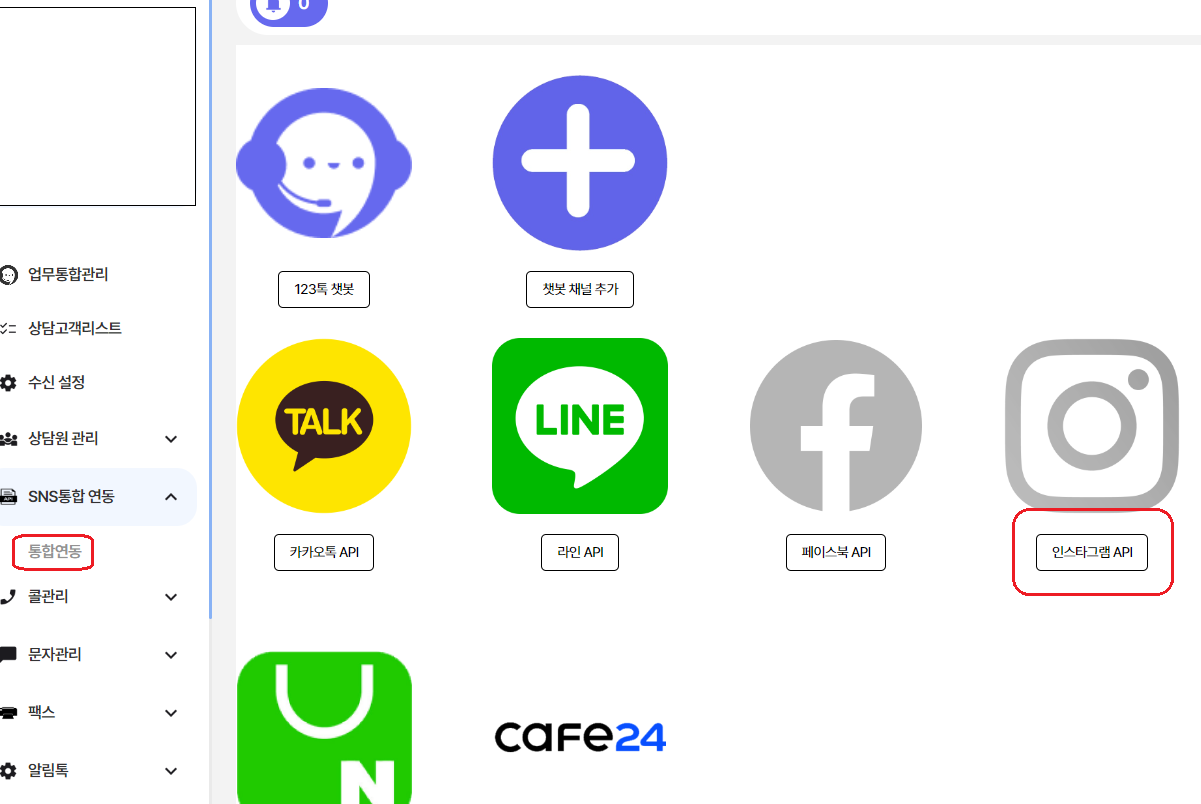Collapse SNS통합 연동 section
Viewport: 1201px width, 804px height.
click(x=171, y=497)
